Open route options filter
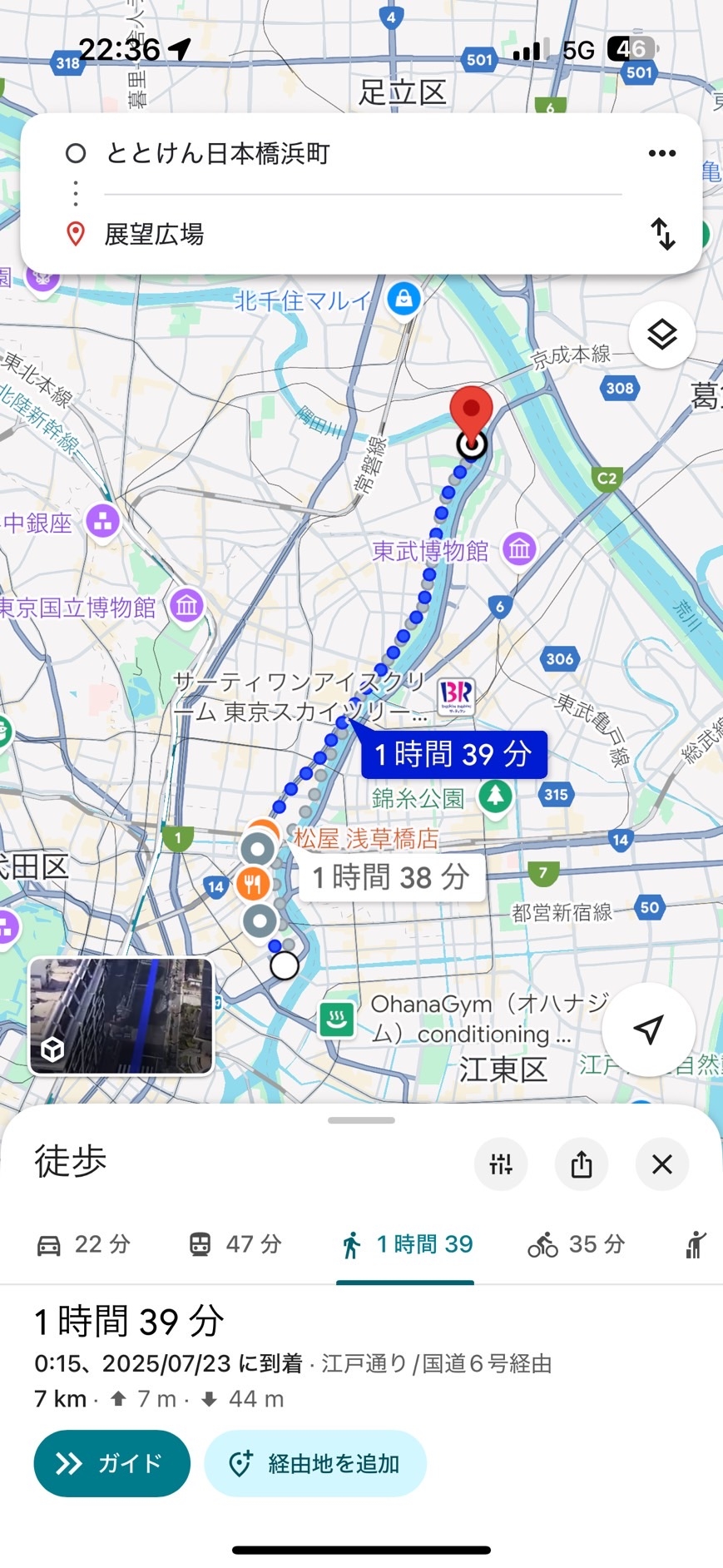This screenshot has height=1568, width=723. coord(501,1164)
